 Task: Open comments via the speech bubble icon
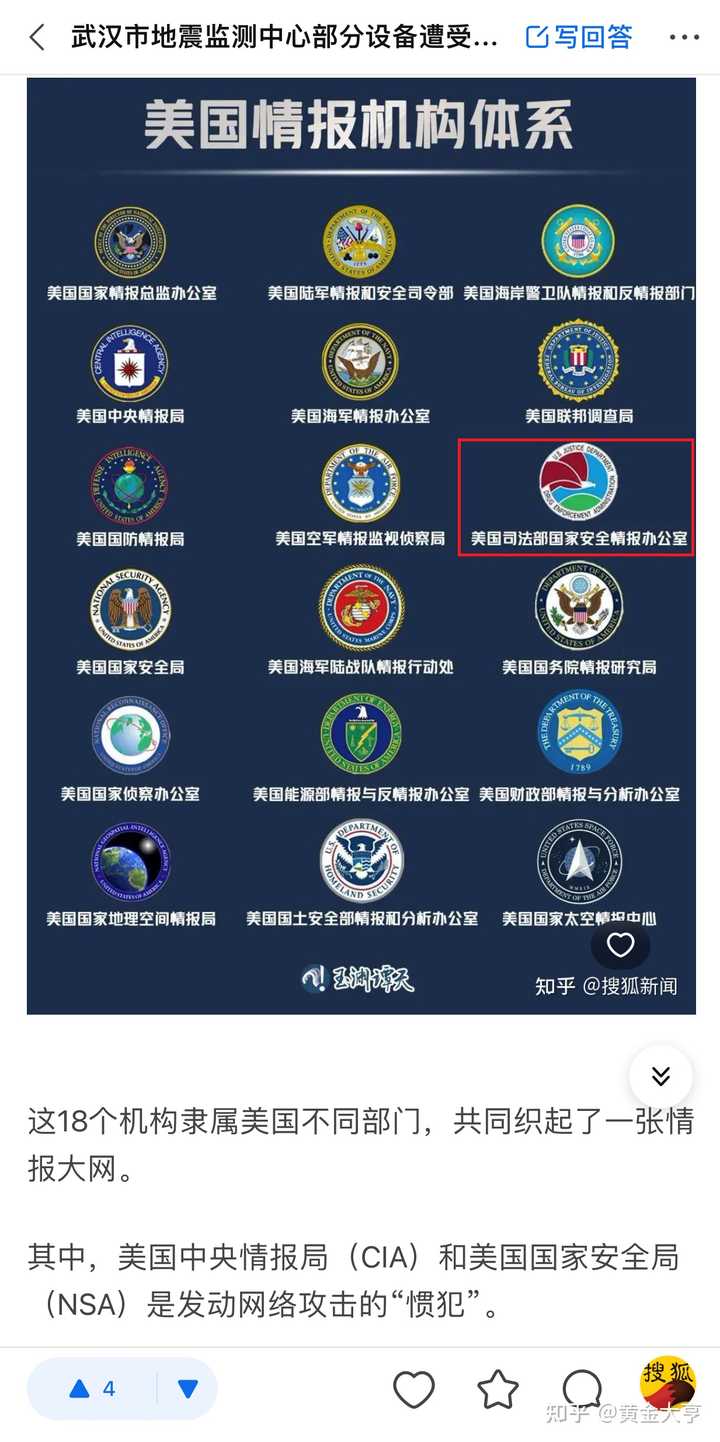pos(582,1389)
